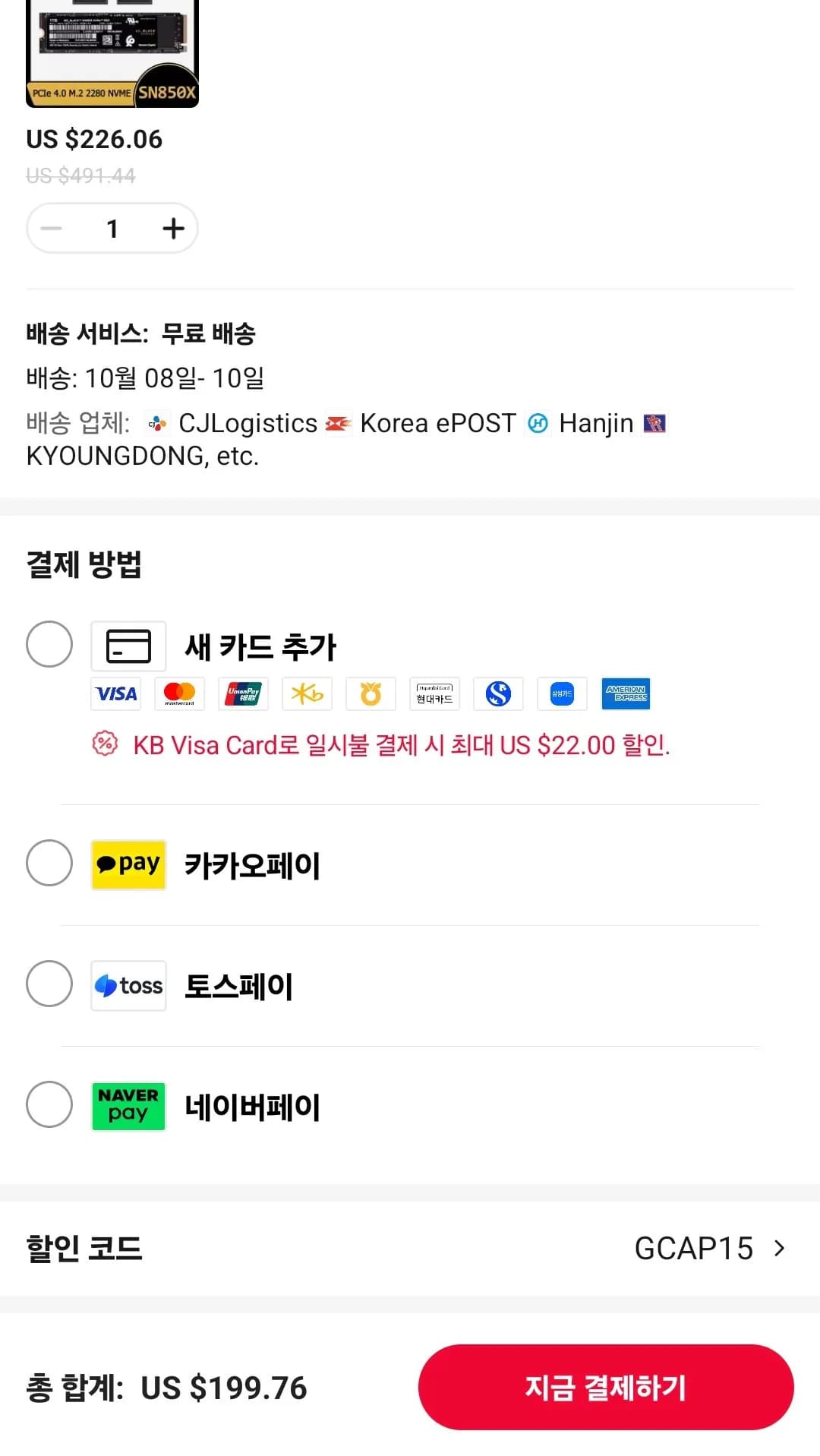
Task: Select the 새 카드 추가 payment option
Action: 49,644
